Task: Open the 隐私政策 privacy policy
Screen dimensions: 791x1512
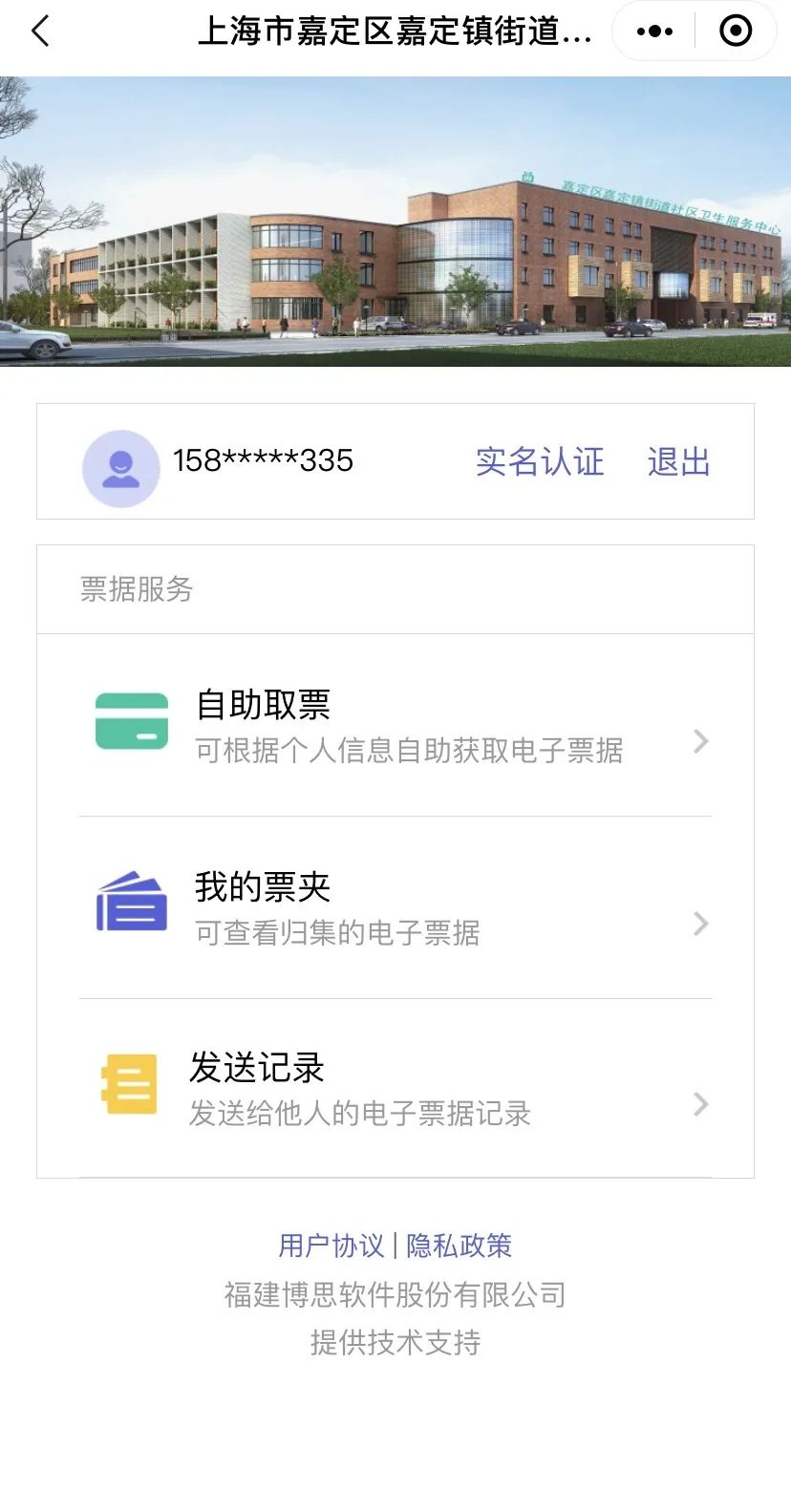Action: point(460,1246)
